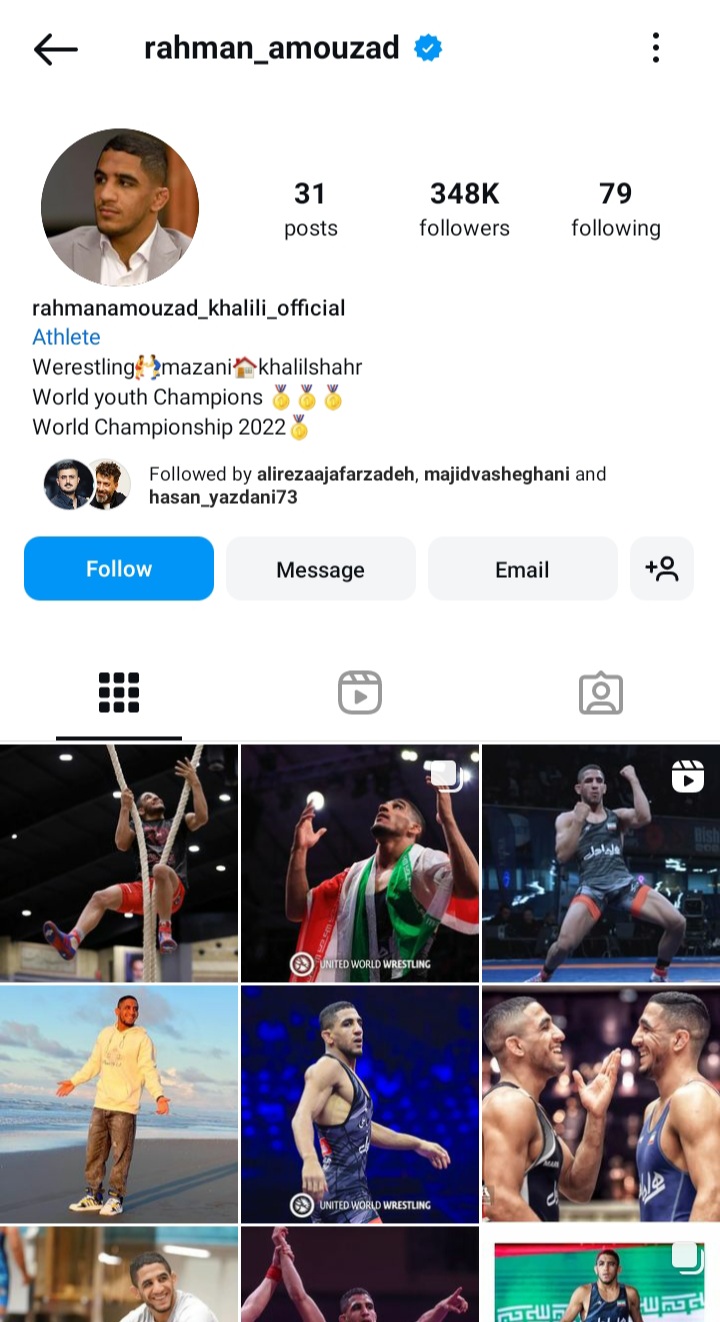View the profile picture
The width and height of the screenshot is (720, 1322).
click(120, 207)
